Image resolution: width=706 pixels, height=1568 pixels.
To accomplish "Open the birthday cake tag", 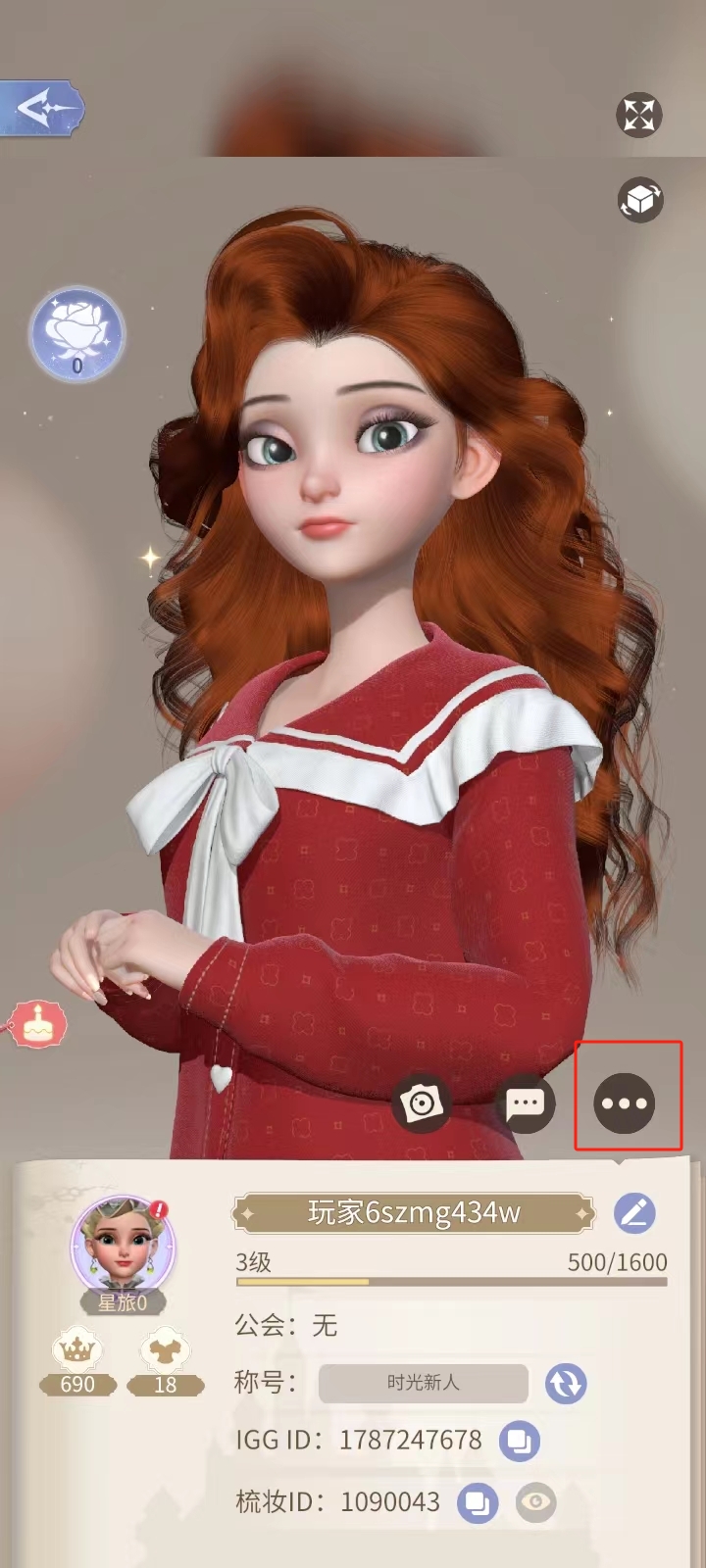I will 38,1024.
